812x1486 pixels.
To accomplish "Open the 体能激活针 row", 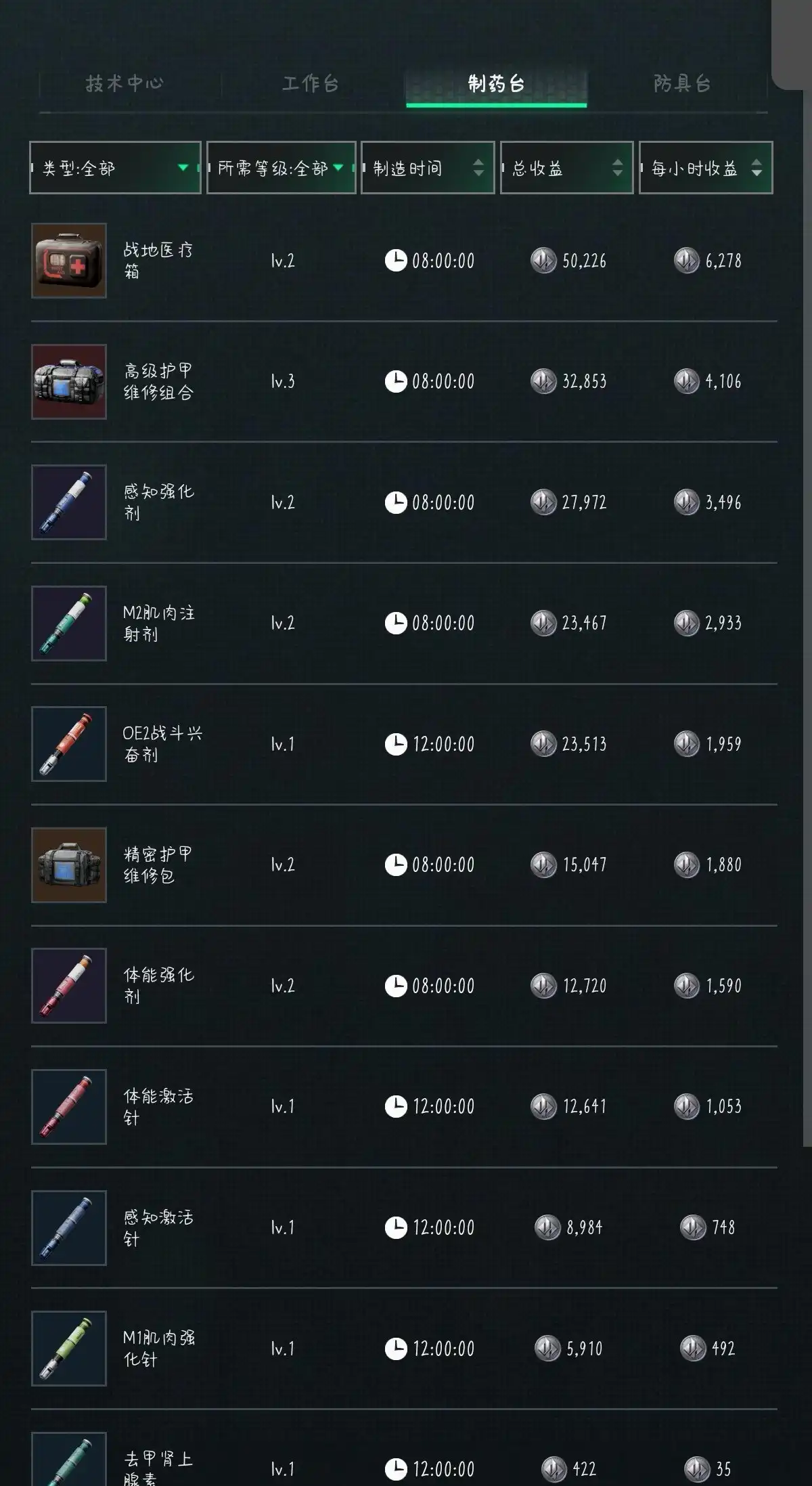I will (x=158, y=1107).
